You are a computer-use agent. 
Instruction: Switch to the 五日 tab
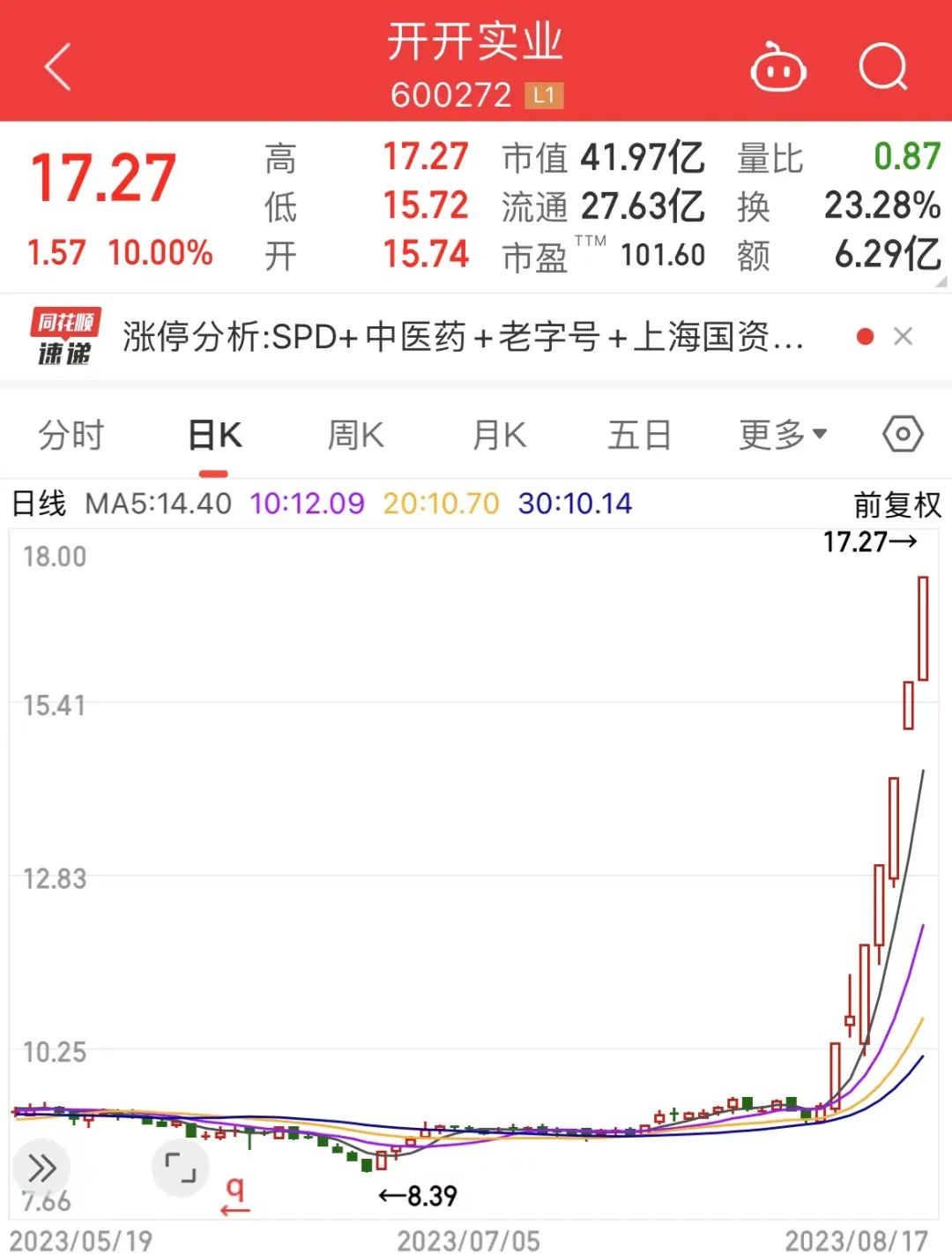pos(639,435)
